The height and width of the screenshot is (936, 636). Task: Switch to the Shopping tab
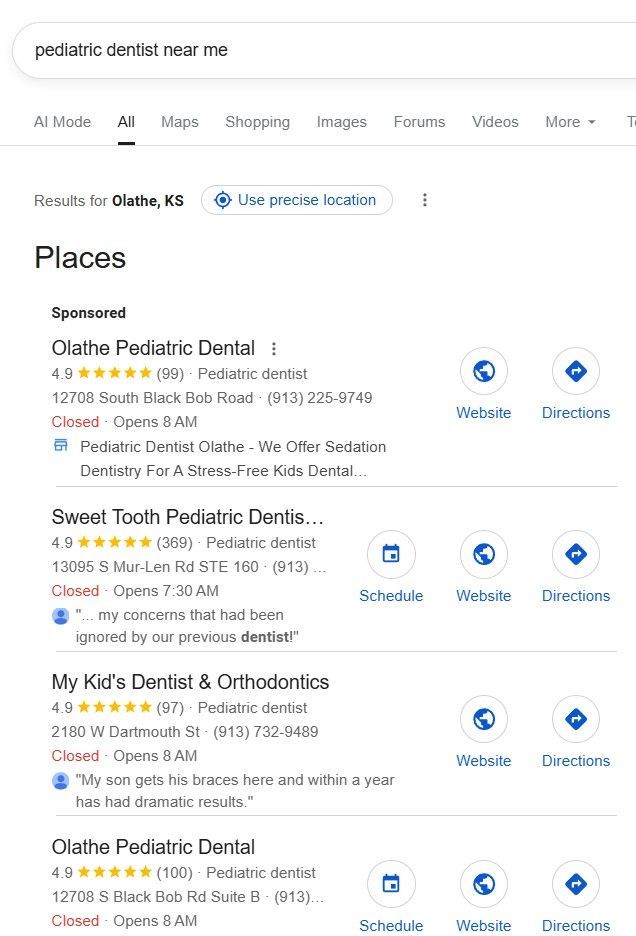click(x=257, y=122)
